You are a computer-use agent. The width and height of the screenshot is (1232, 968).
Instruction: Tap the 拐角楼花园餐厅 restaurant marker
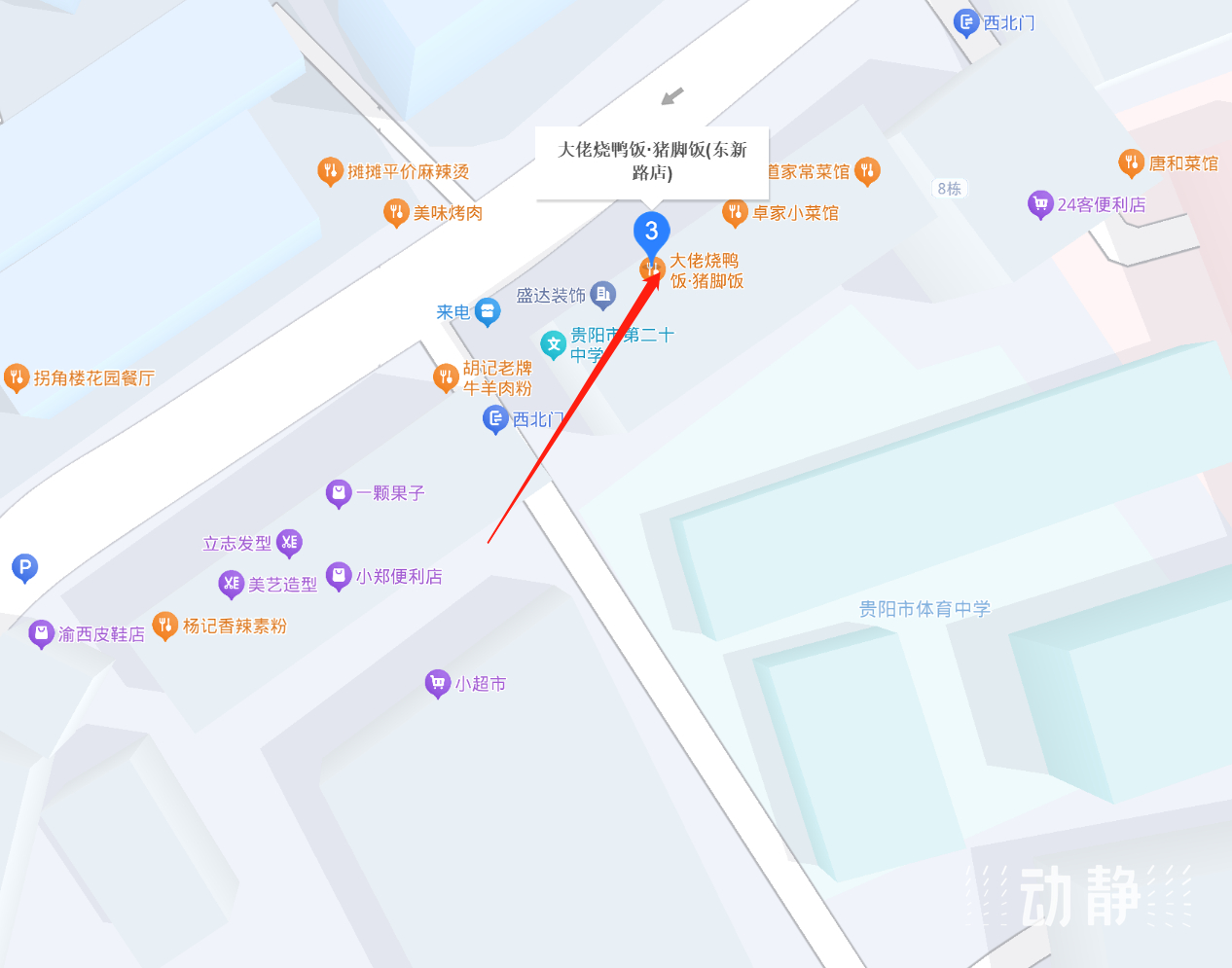pos(17,377)
